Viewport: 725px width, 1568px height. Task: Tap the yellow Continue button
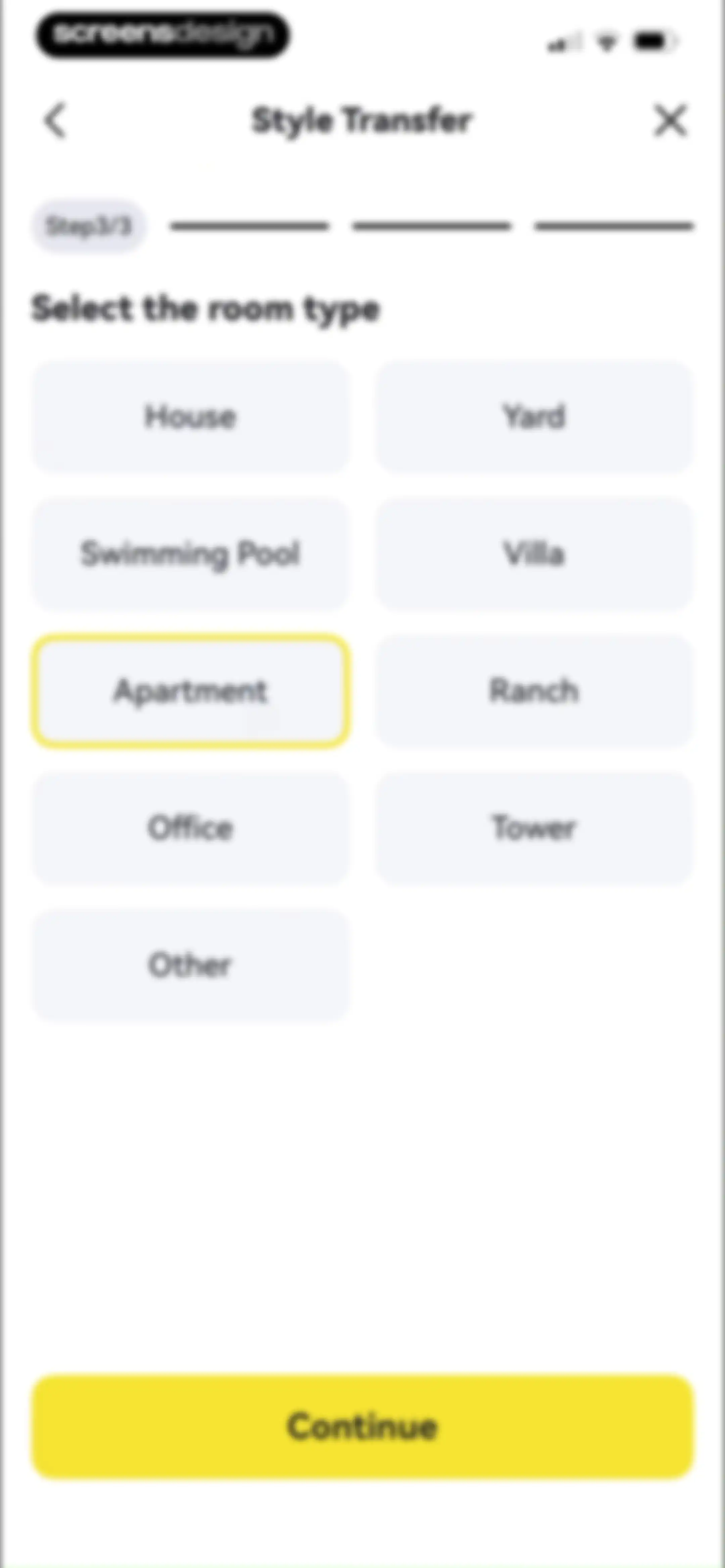coord(363,1426)
